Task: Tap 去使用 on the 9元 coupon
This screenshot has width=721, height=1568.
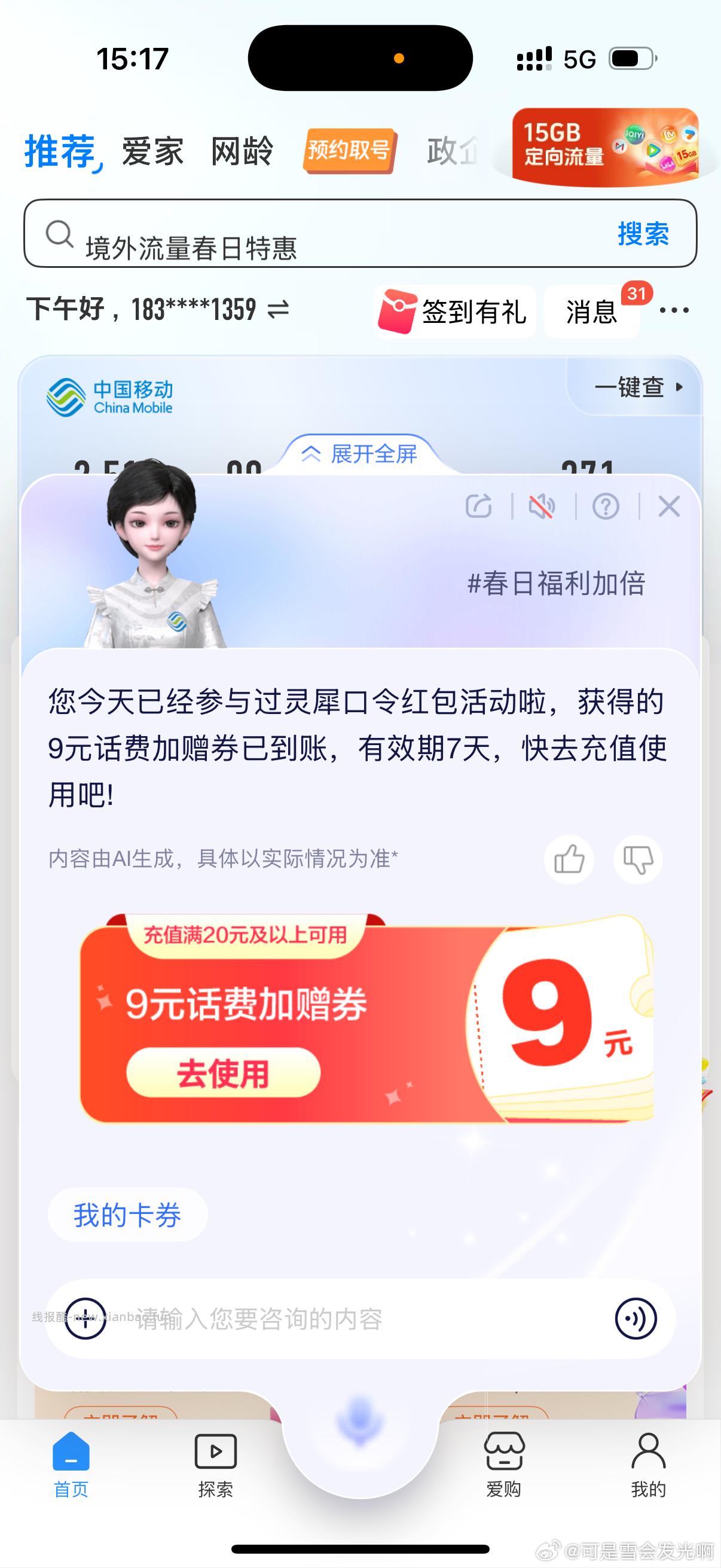Action: [x=222, y=1072]
